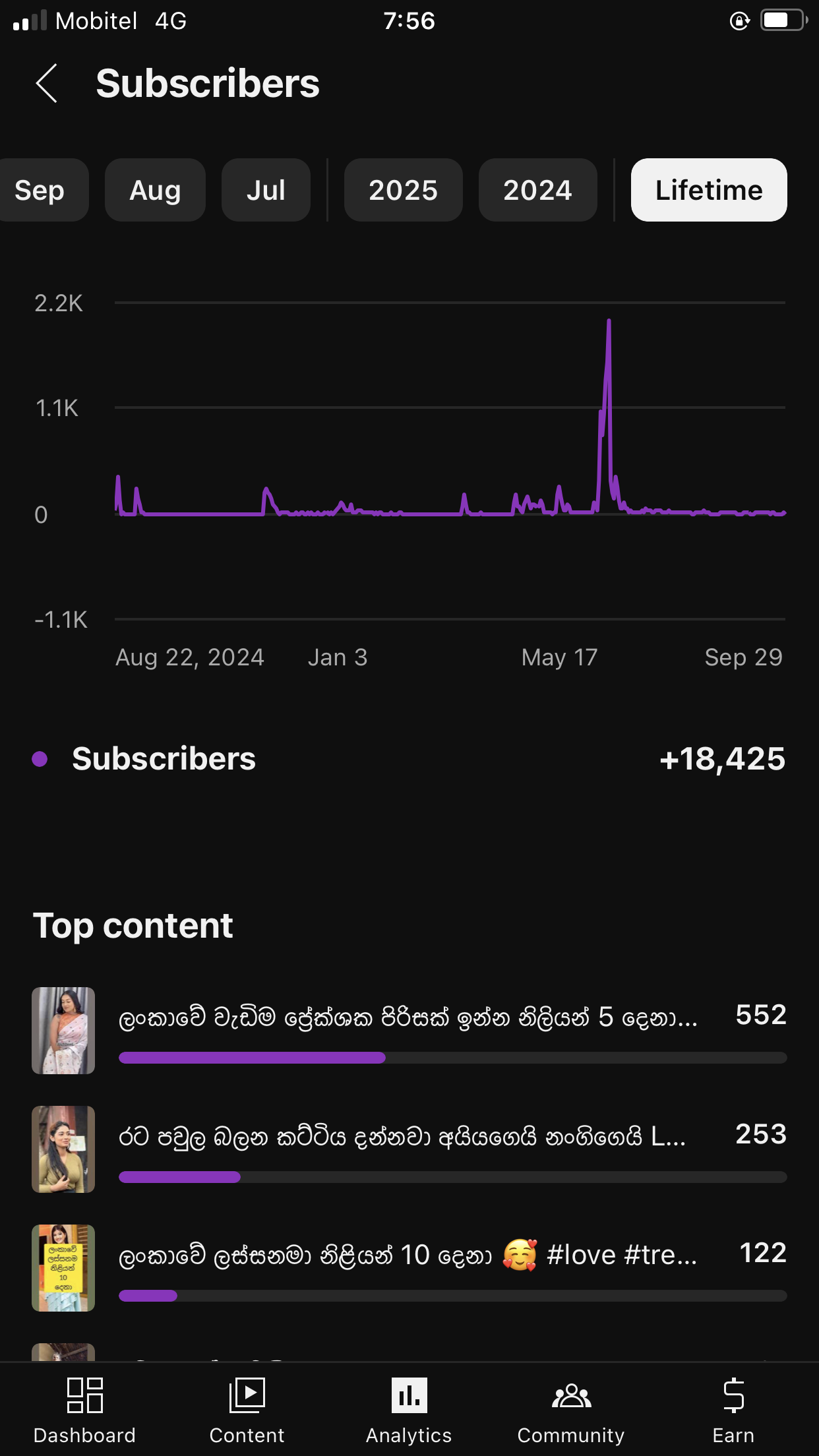Go back from the Subscribers page

(x=47, y=84)
